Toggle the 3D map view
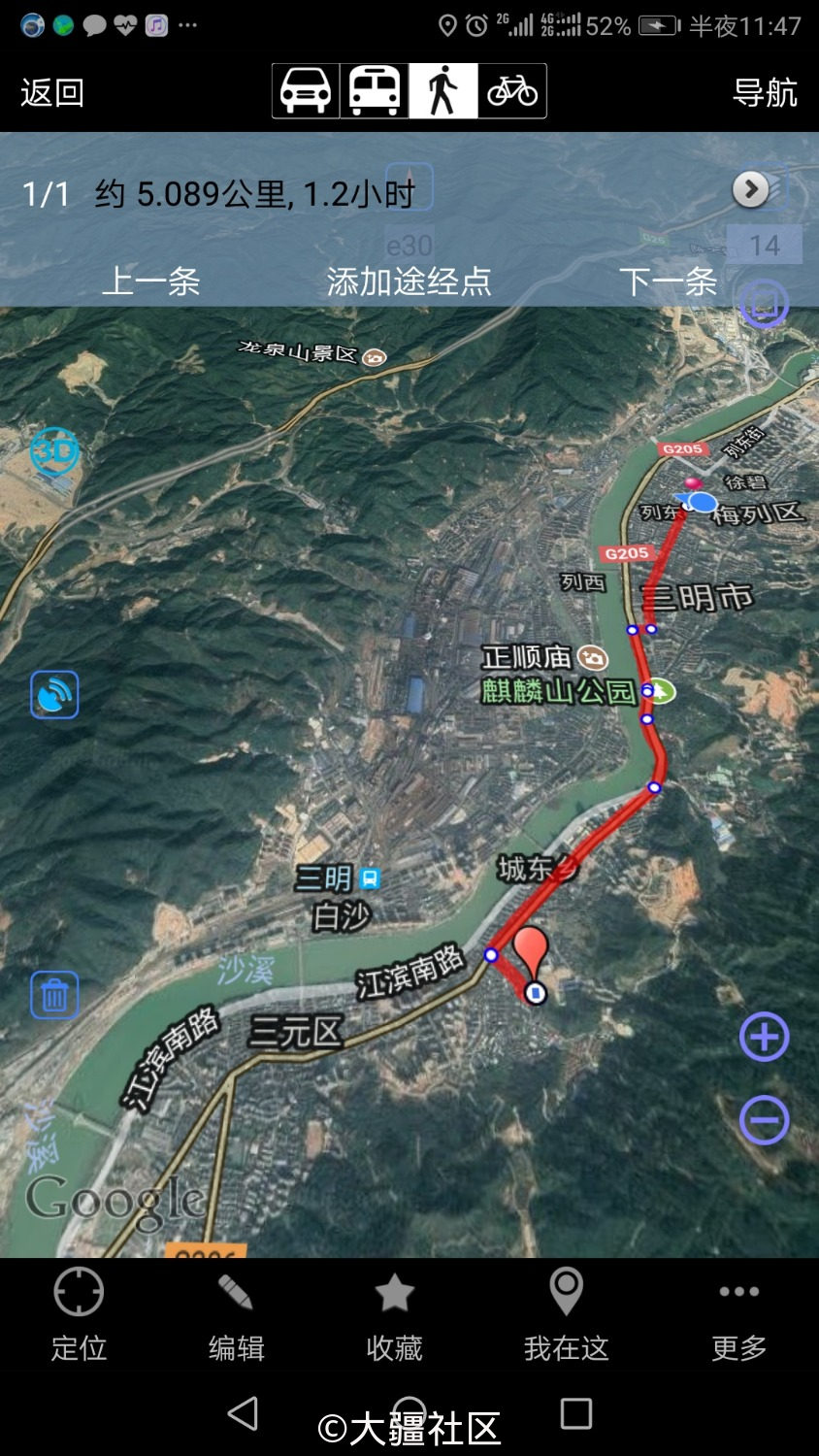The image size is (819, 1456). tap(54, 450)
